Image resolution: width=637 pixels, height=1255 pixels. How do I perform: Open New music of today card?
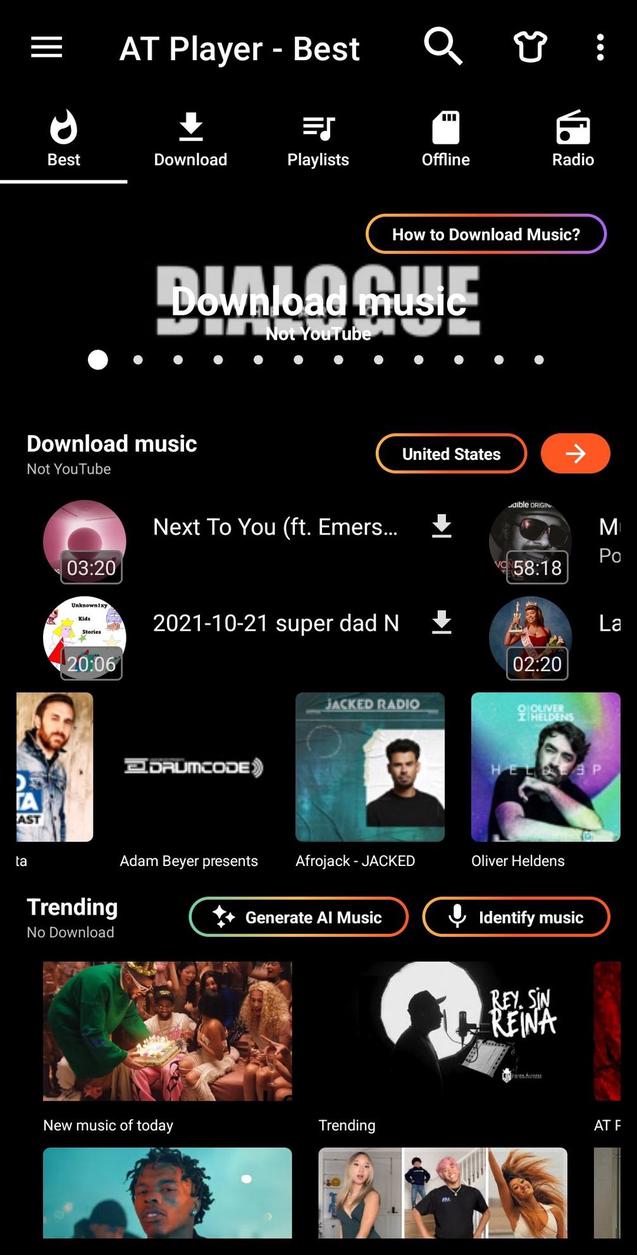167,1047
